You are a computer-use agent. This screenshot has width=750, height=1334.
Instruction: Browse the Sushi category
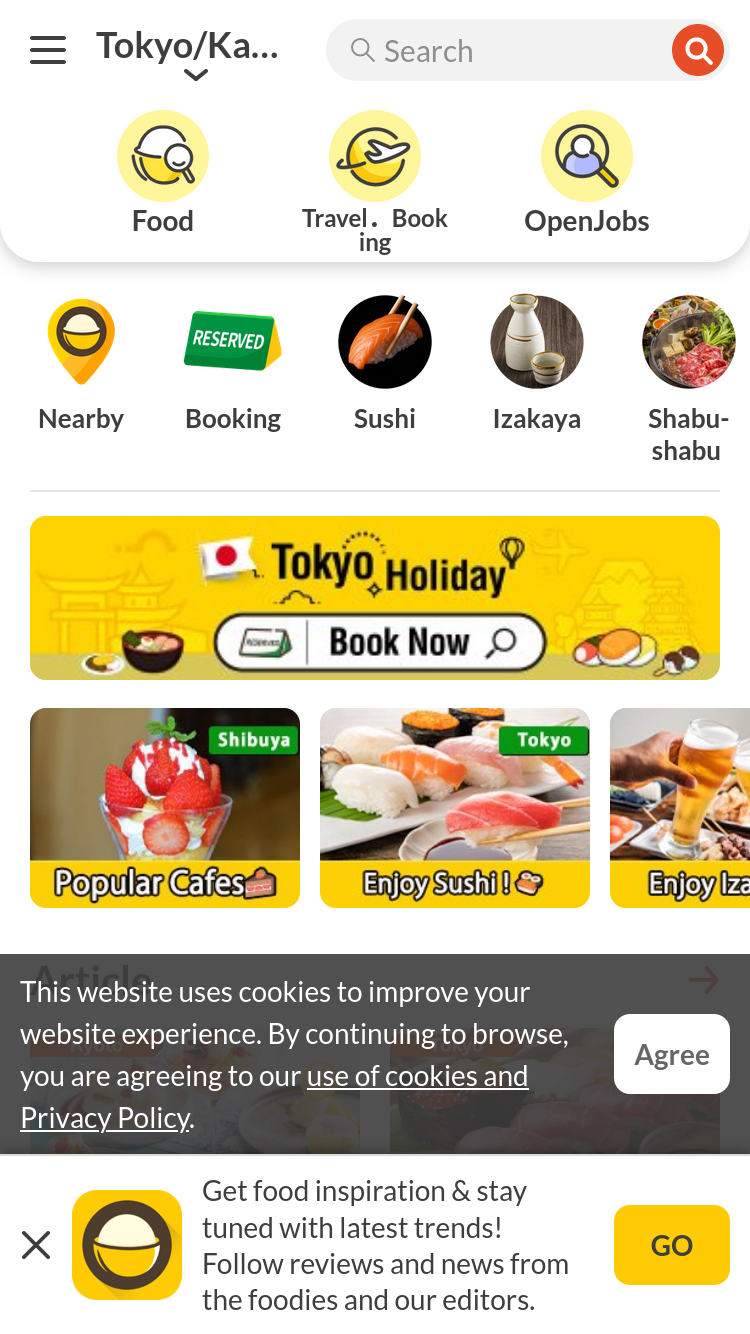tap(385, 365)
